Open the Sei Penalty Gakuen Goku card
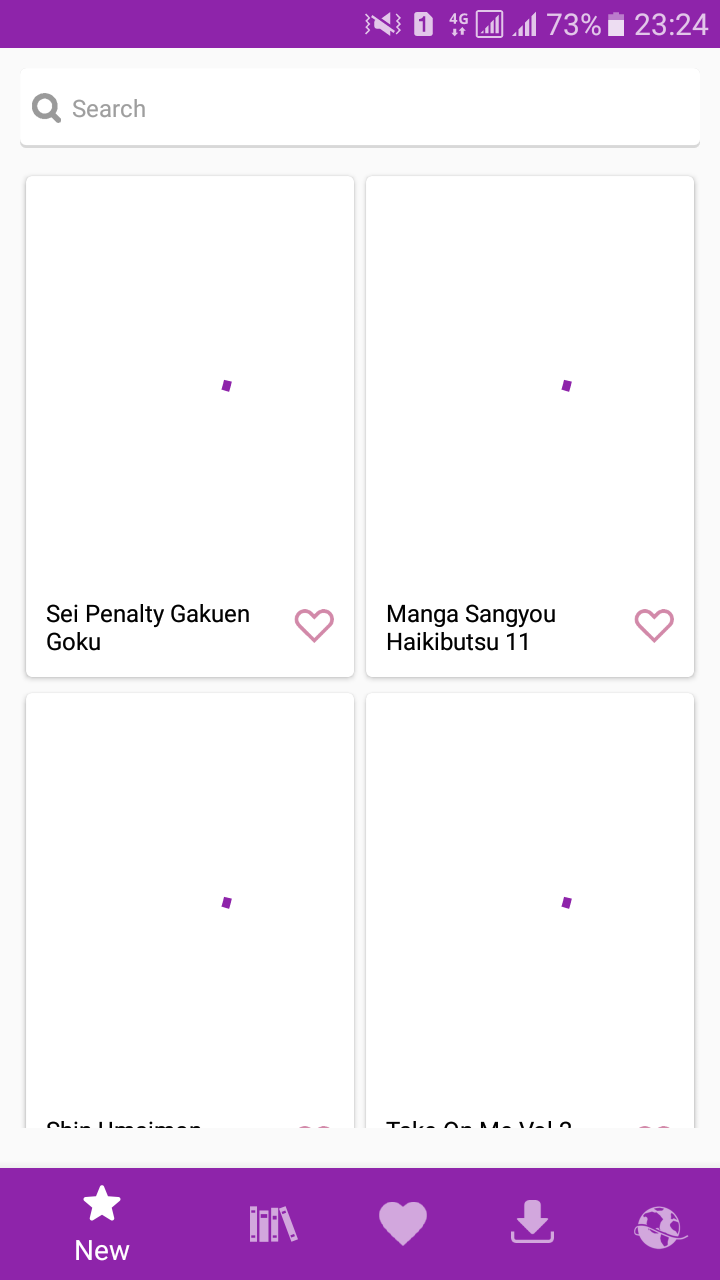 190,400
